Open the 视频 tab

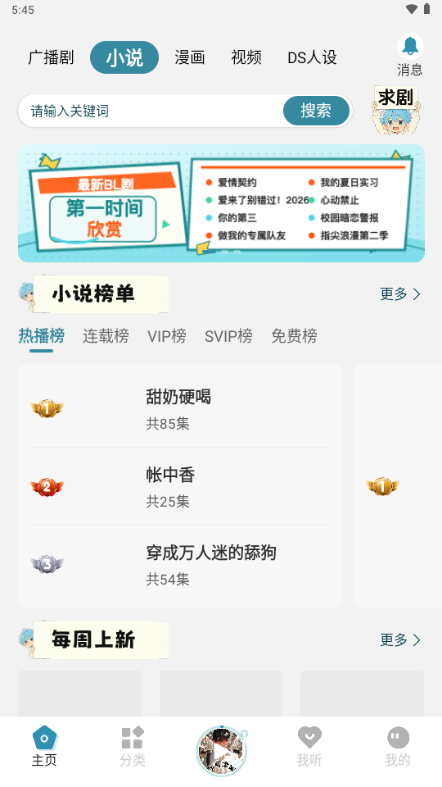pyautogui.click(x=246, y=57)
